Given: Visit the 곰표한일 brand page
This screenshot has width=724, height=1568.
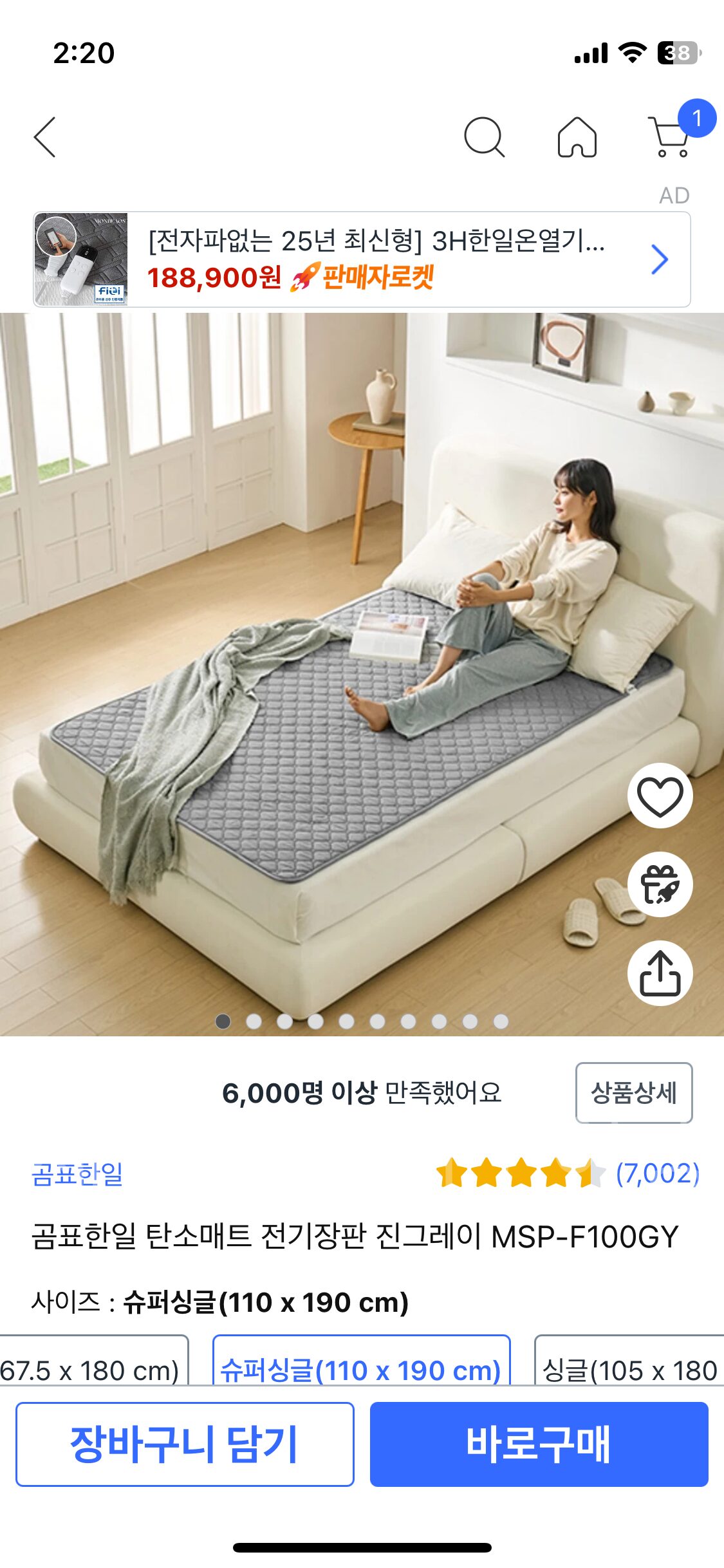Looking at the screenshot, I should (77, 1174).
